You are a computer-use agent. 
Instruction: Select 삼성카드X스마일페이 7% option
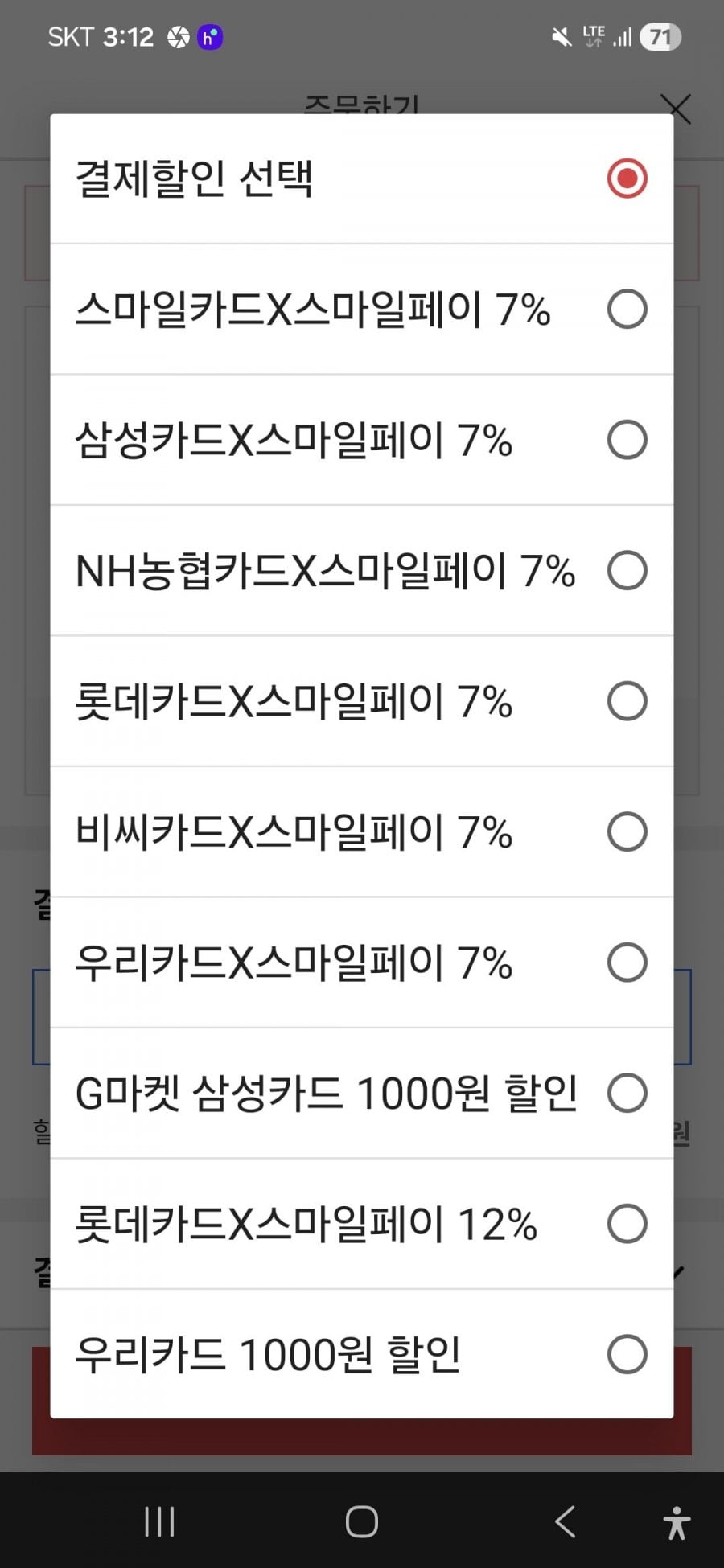(361, 440)
